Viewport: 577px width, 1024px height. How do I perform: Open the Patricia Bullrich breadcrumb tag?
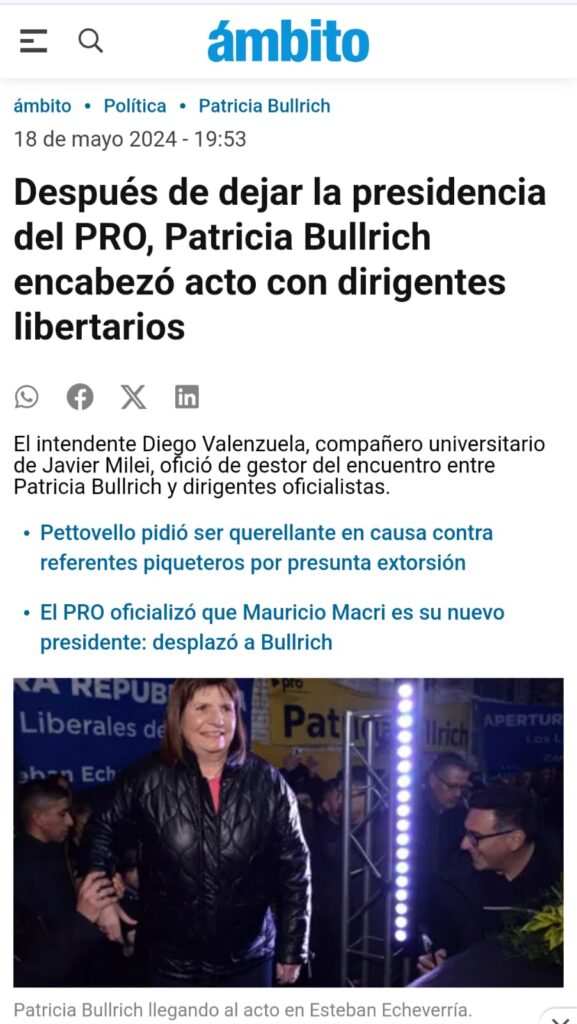pos(264,106)
